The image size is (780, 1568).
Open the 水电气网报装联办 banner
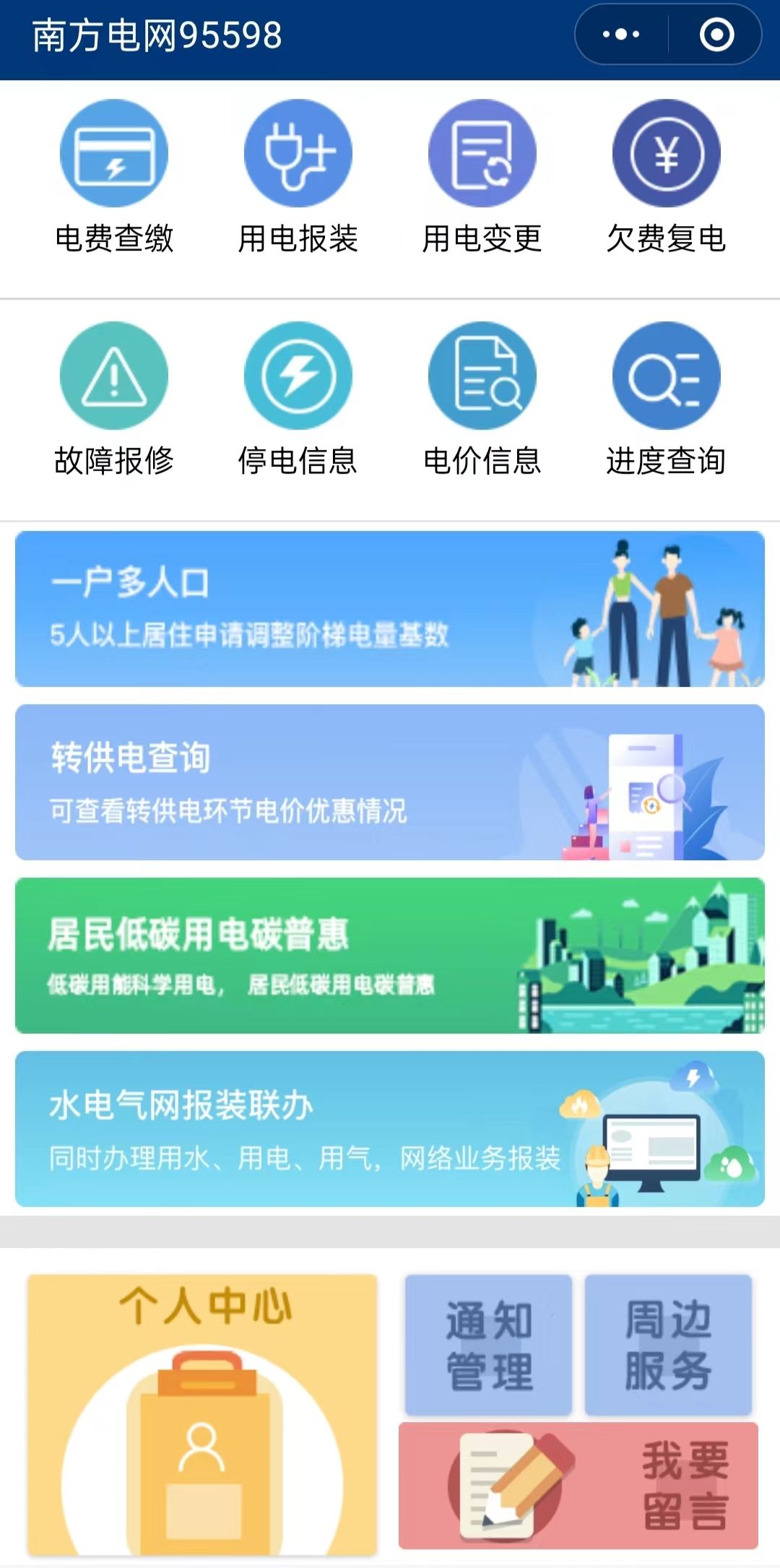(390, 1129)
